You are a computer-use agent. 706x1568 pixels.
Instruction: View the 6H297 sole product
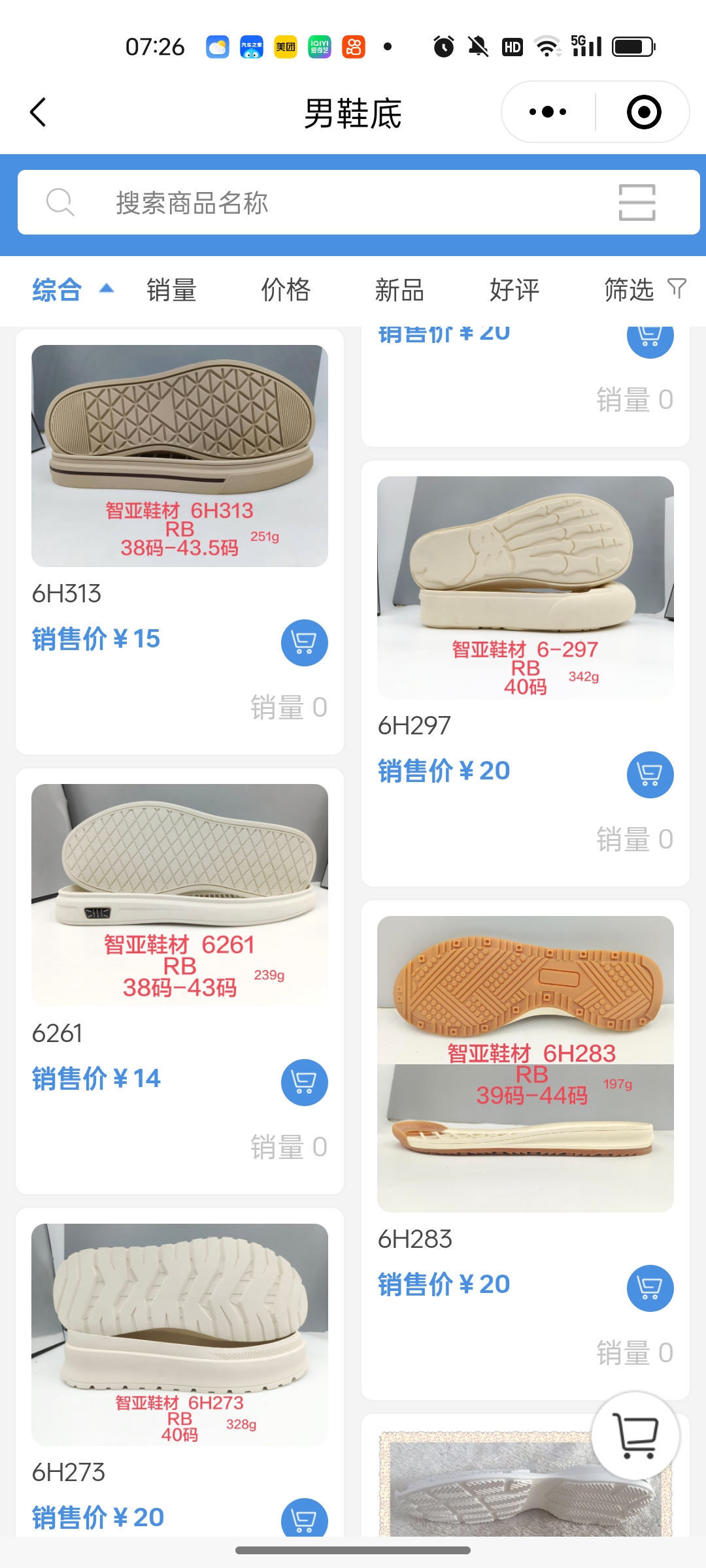[525, 587]
